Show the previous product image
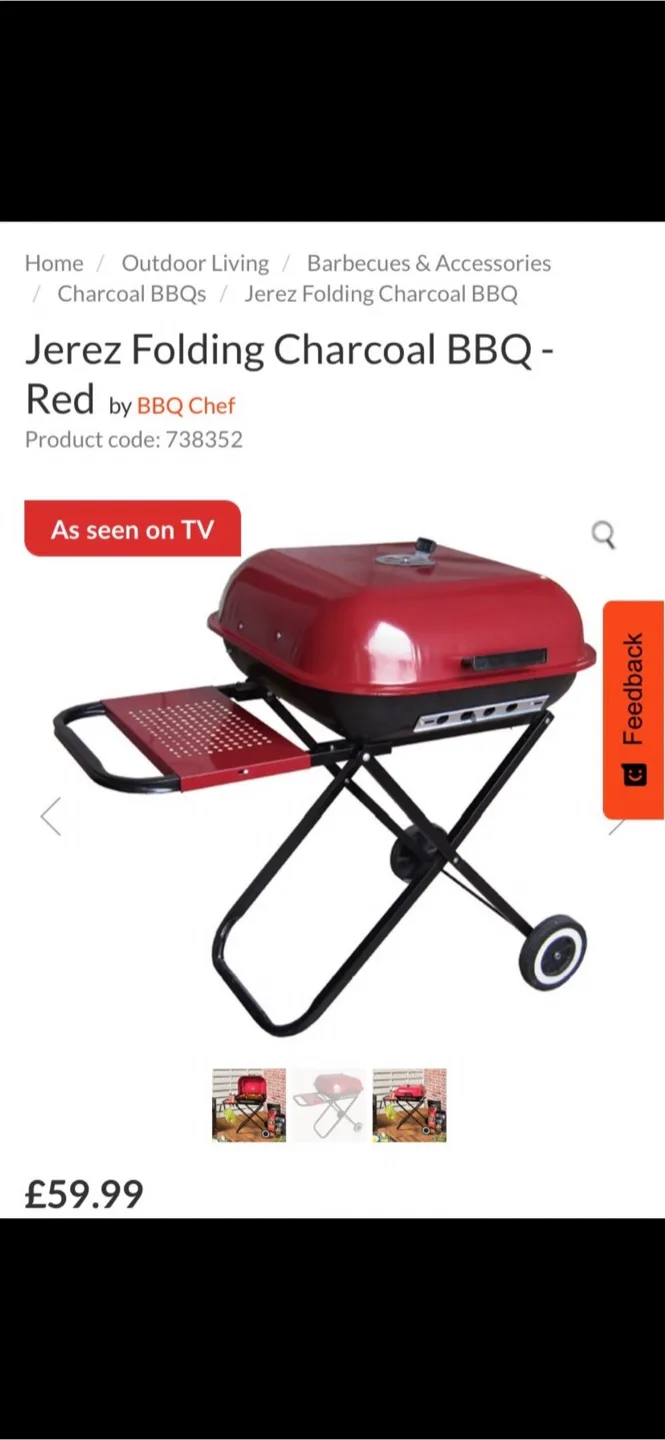This screenshot has height=1440, width=665. pyautogui.click(x=50, y=816)
